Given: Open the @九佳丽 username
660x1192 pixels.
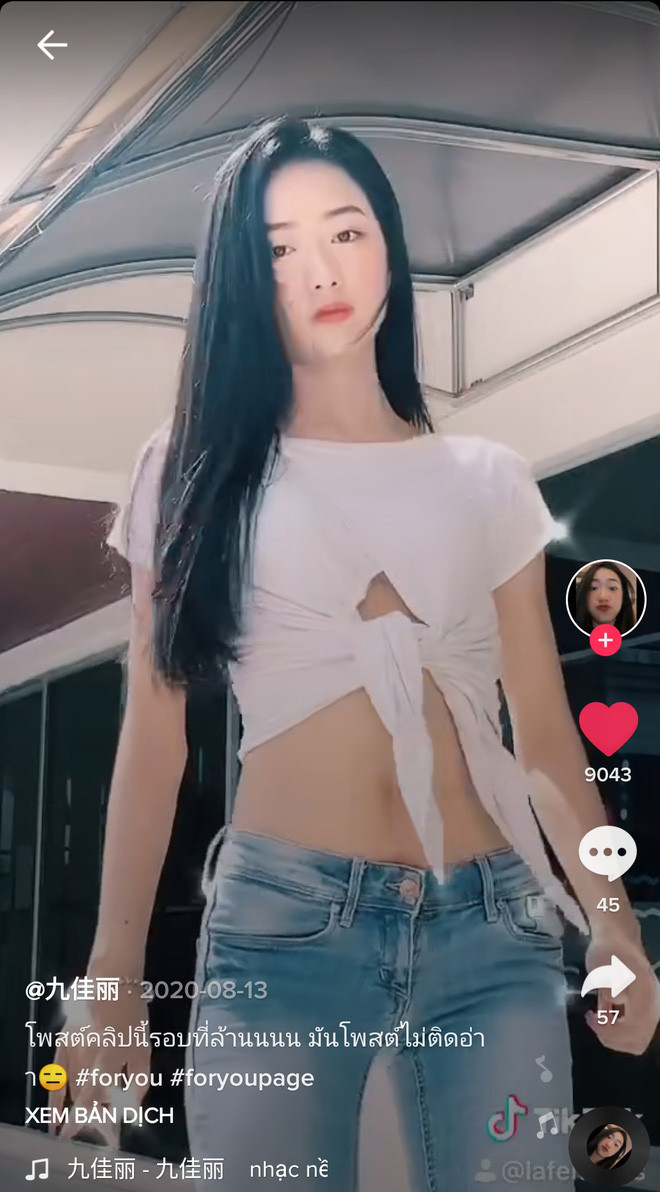Looking at the screenshot, I should click(x=72, y=990).
